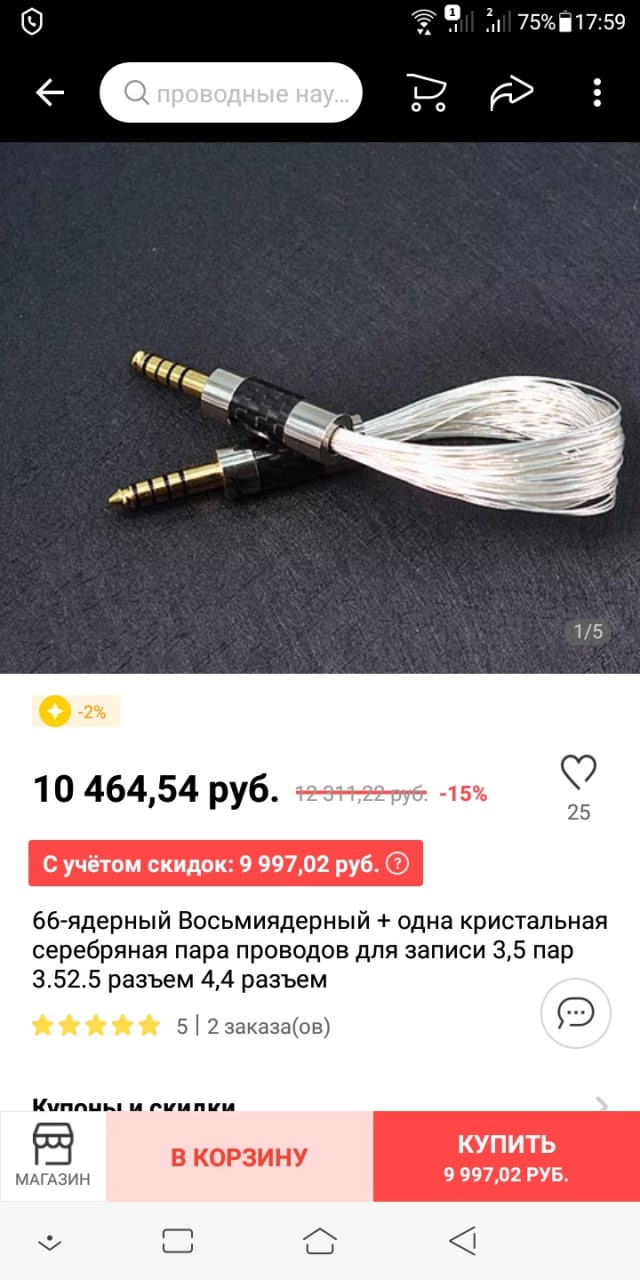Open the info icon next to discounted price
640x1280 pixels.
397,863
